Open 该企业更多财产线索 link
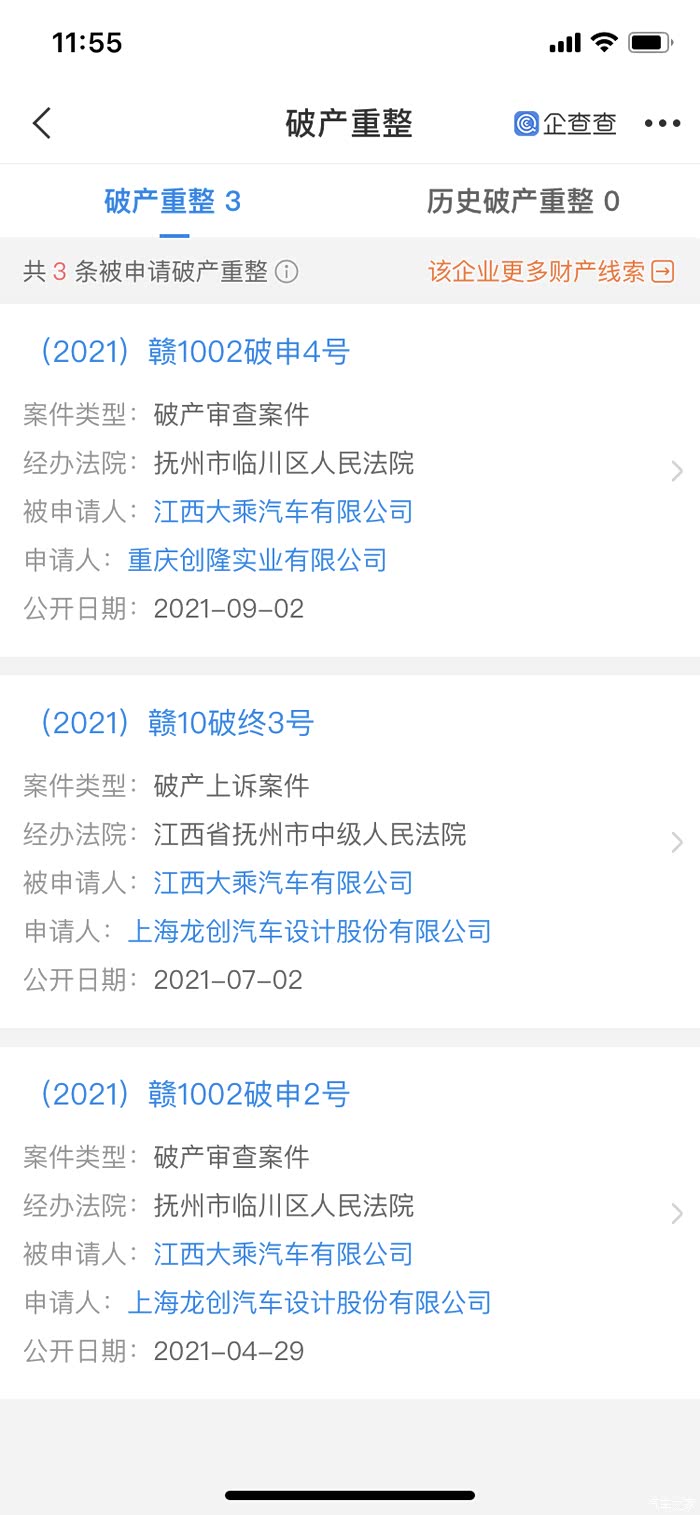700x1515 pixels. [x=551, y=271]
